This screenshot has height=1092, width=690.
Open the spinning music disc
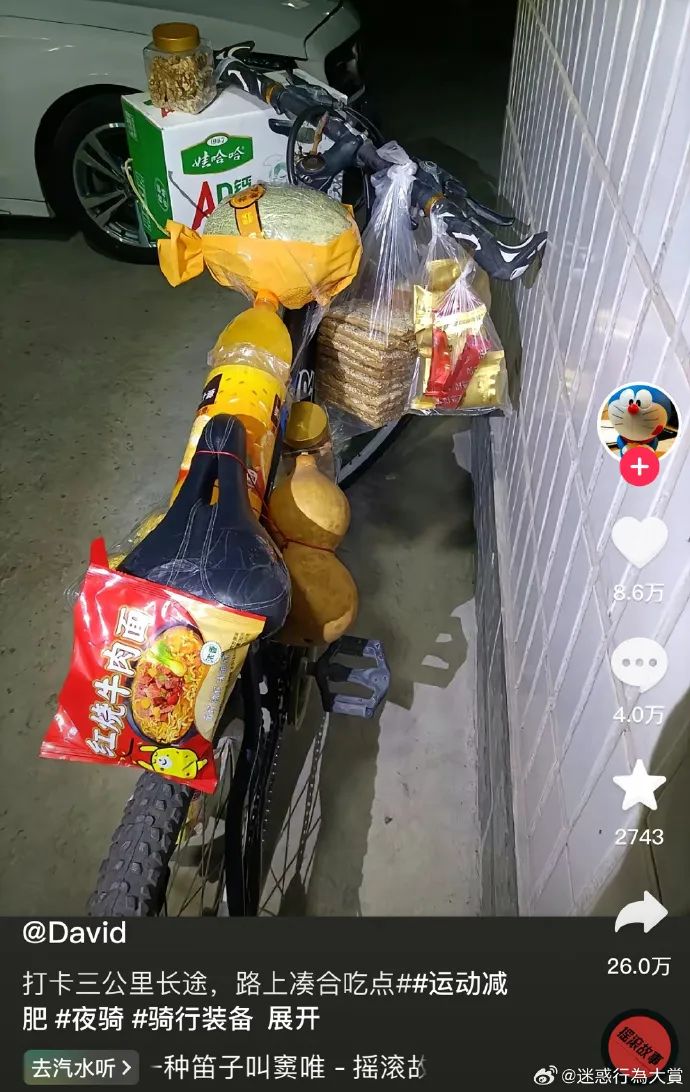pyautogui.click(x=639, y=1044)
